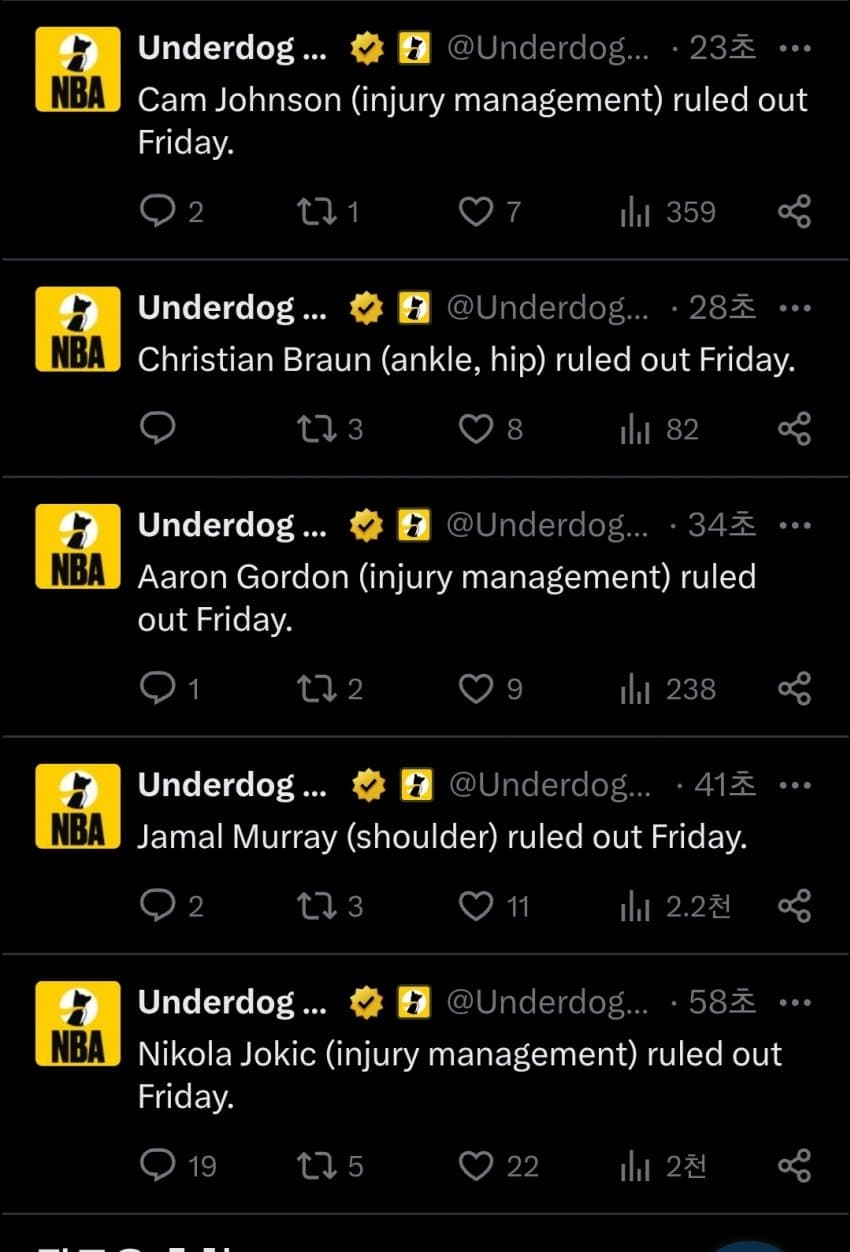Reply to the Jamal Murray shoulder tweet
850x1252 pixels.
tap(157, 906)
